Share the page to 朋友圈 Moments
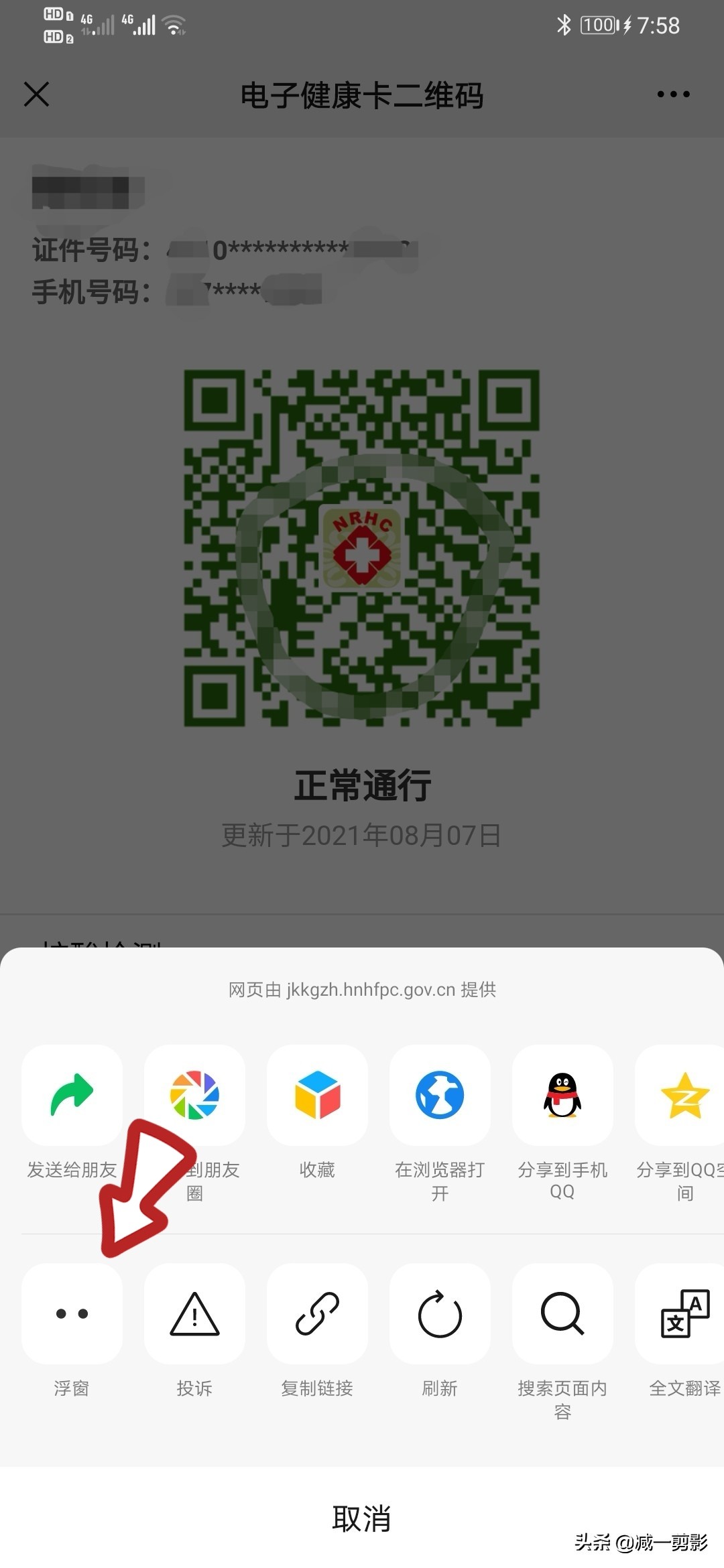 (x=194, y=1096)
